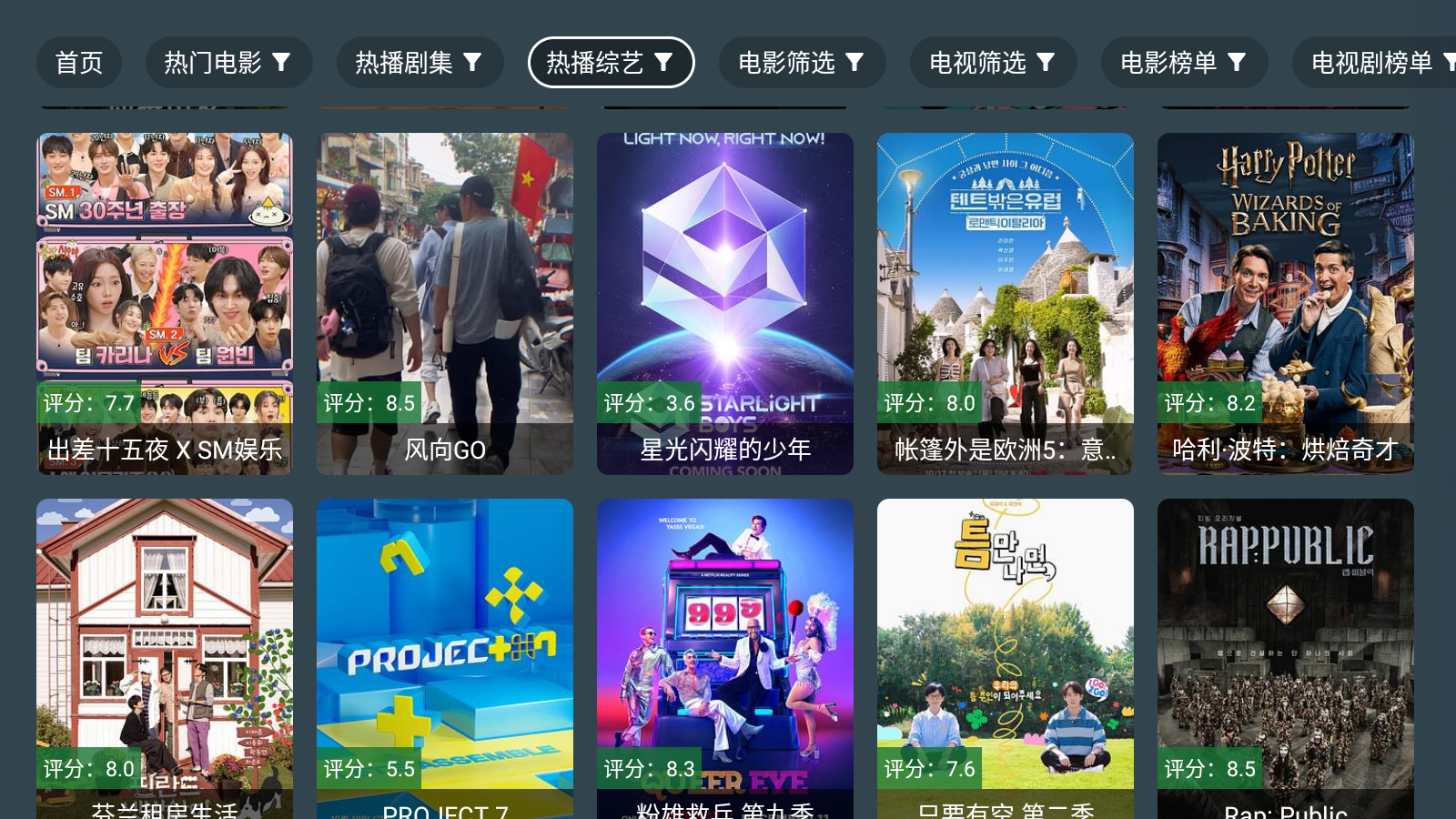Open 哈利·波特：烘焙奇才 card
The height and width of the screenshot is (819, 1456).
1286,304
